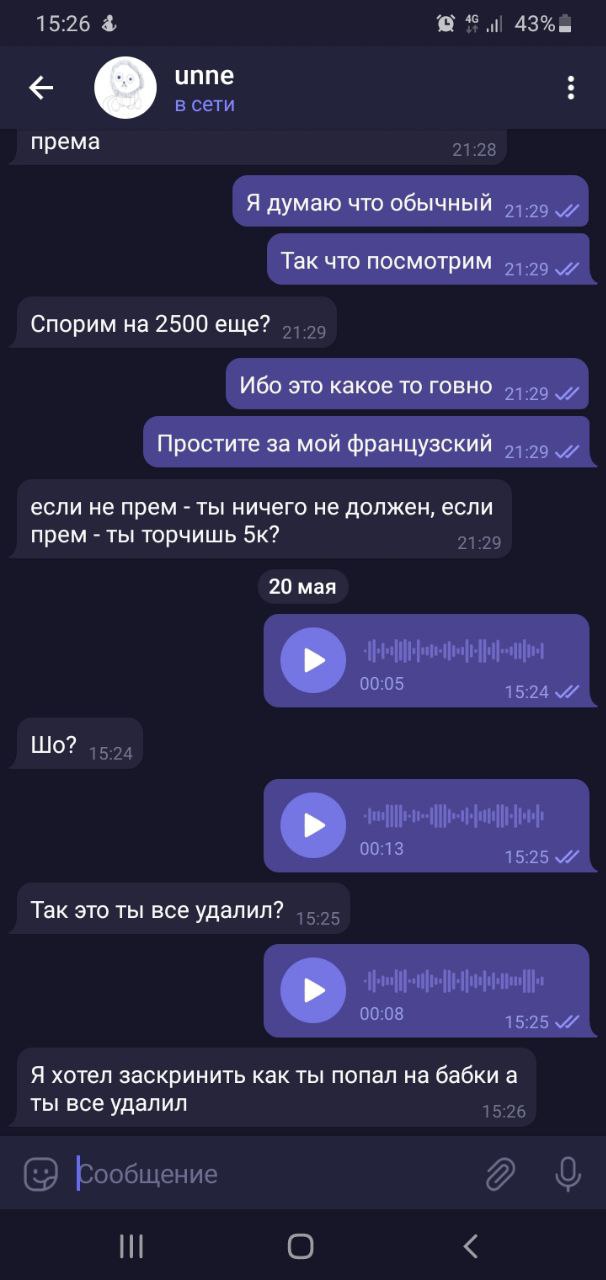
Task: Attach a file with the paperclip
Action: [x=500, y=1174]
